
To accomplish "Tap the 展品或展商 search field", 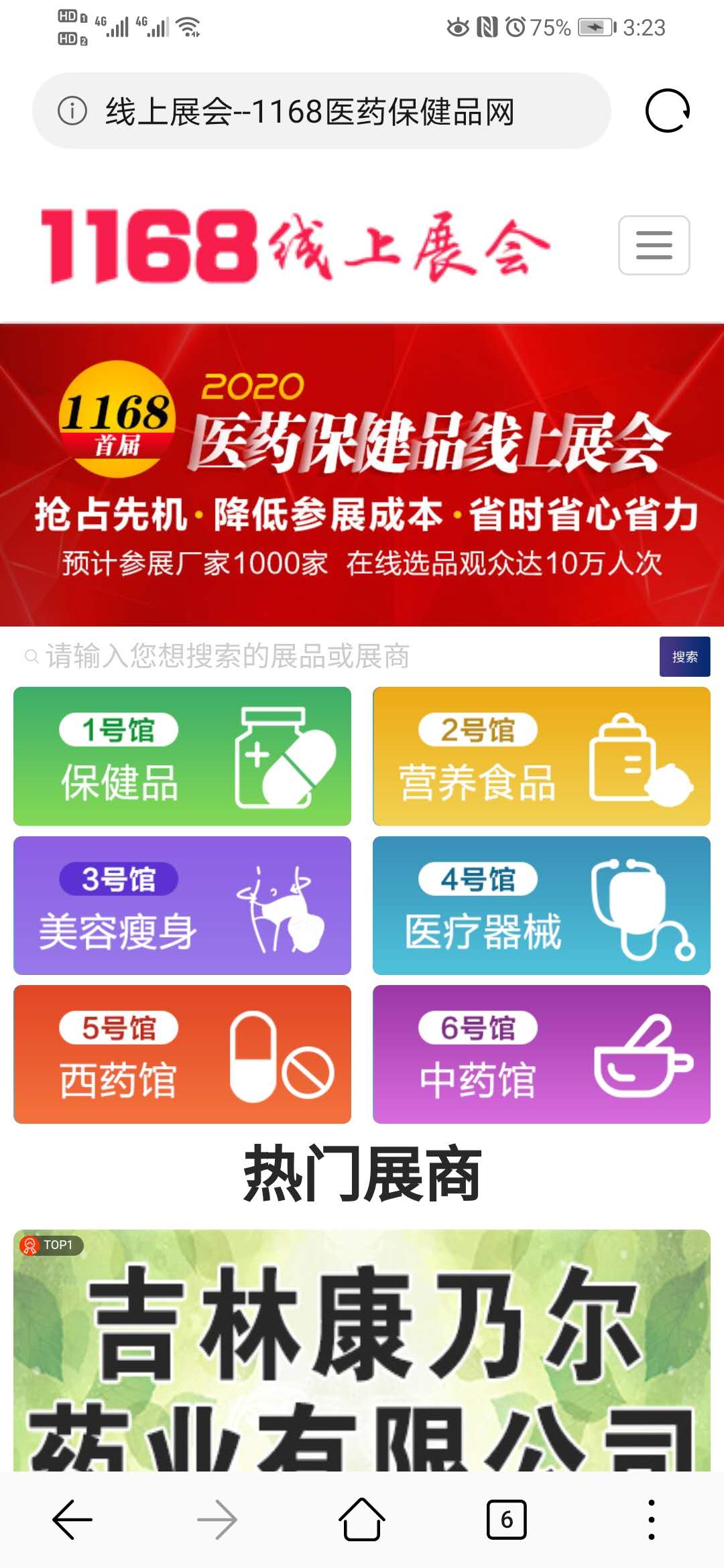I will (x=335, y=656).
